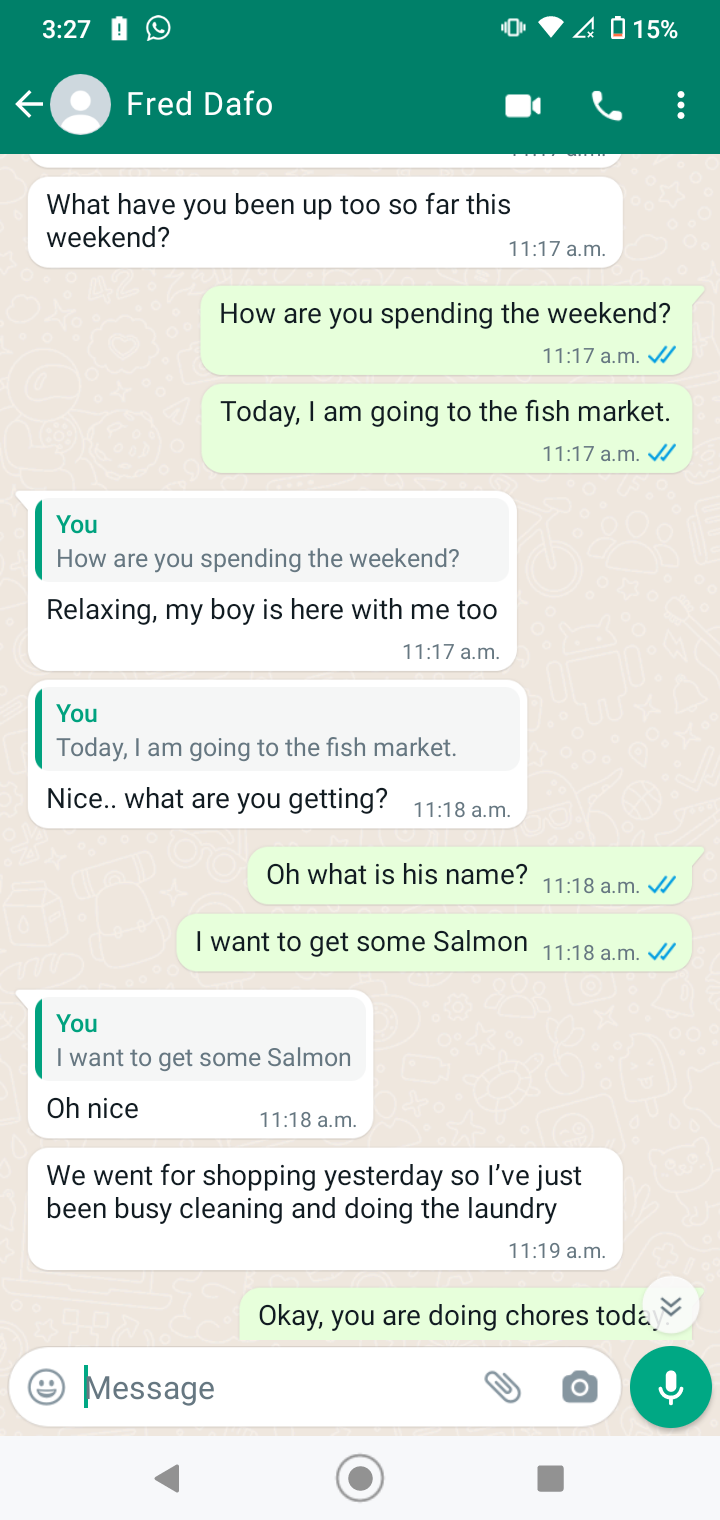The width and height of the screenshot is (720, 1520).
Task: Open the camera from the message bar
Action: (x=580, y=1387)
